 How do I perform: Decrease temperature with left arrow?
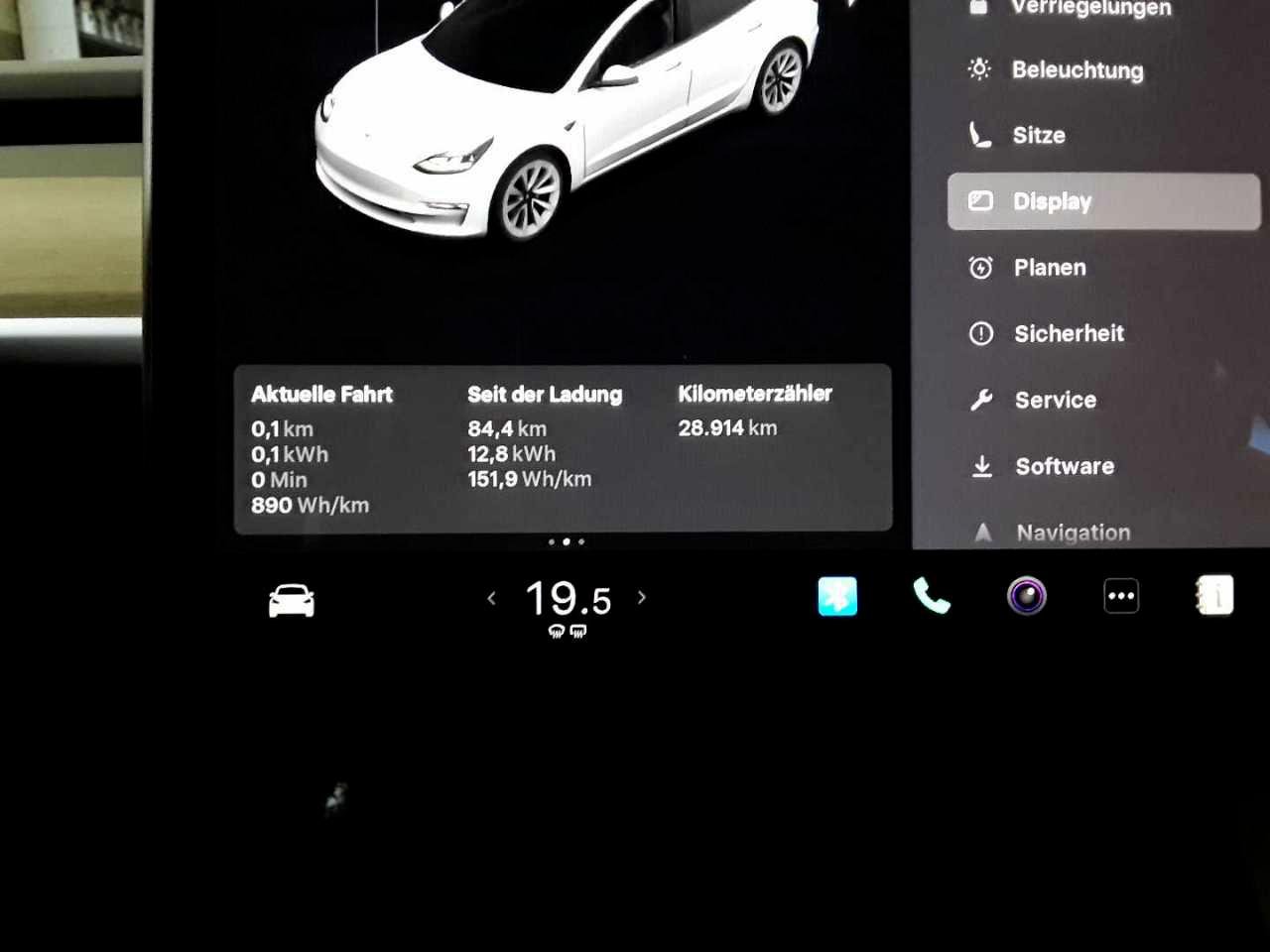pyautogui.click(x=491, y=598)
